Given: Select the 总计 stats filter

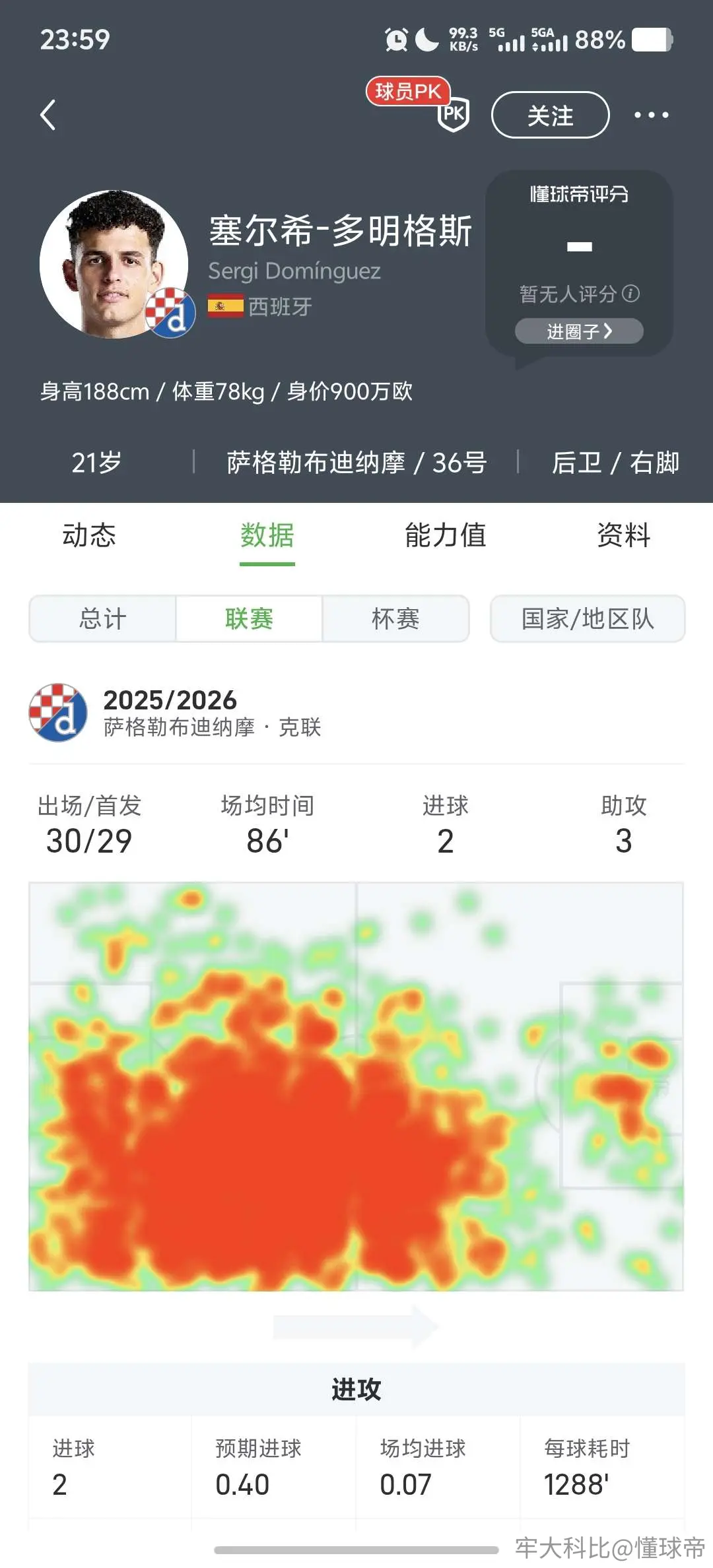Looking at the screenshot, I should pyautogui.click(x=103, y=618).
